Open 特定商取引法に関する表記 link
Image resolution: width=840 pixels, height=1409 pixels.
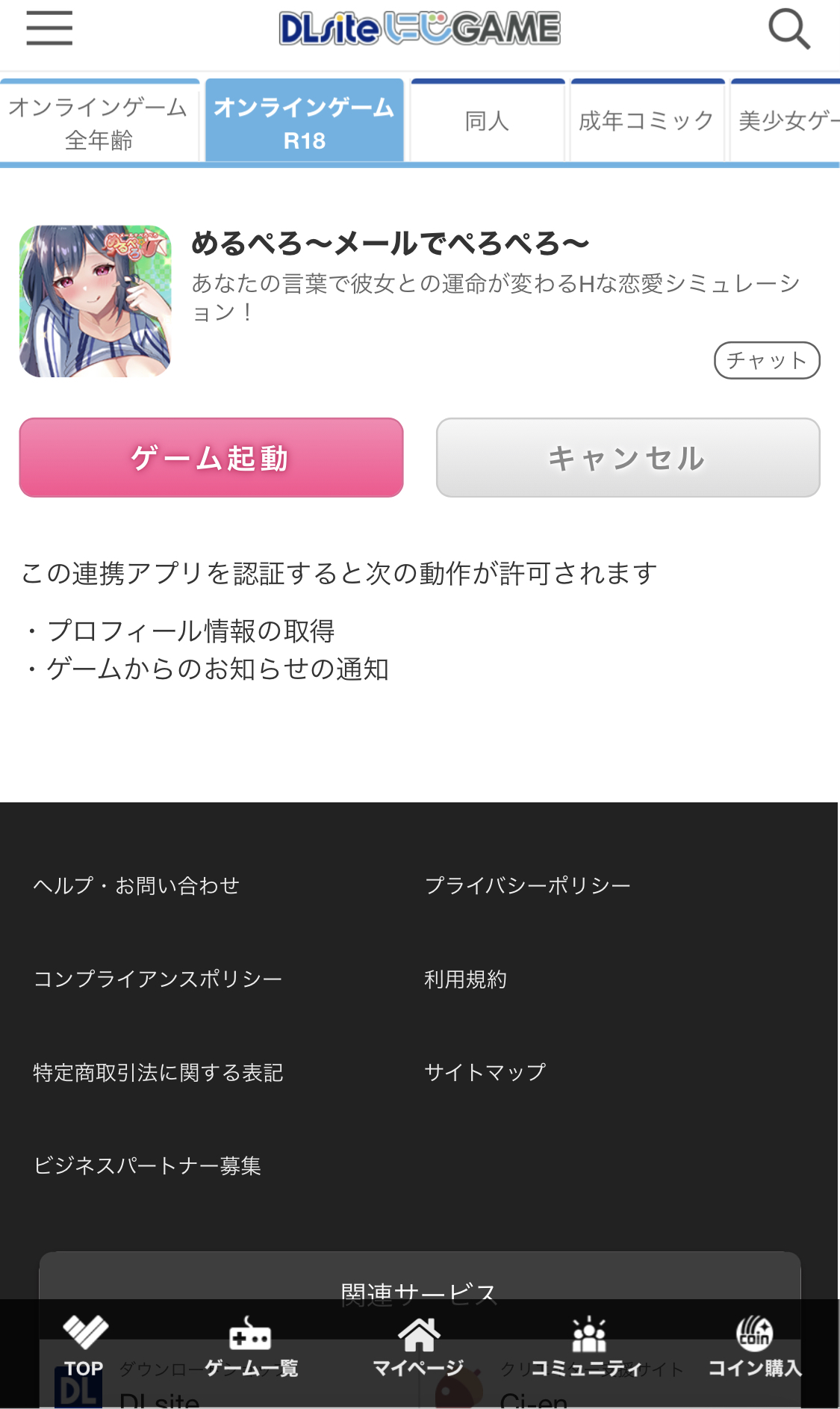coord(158,1072)
